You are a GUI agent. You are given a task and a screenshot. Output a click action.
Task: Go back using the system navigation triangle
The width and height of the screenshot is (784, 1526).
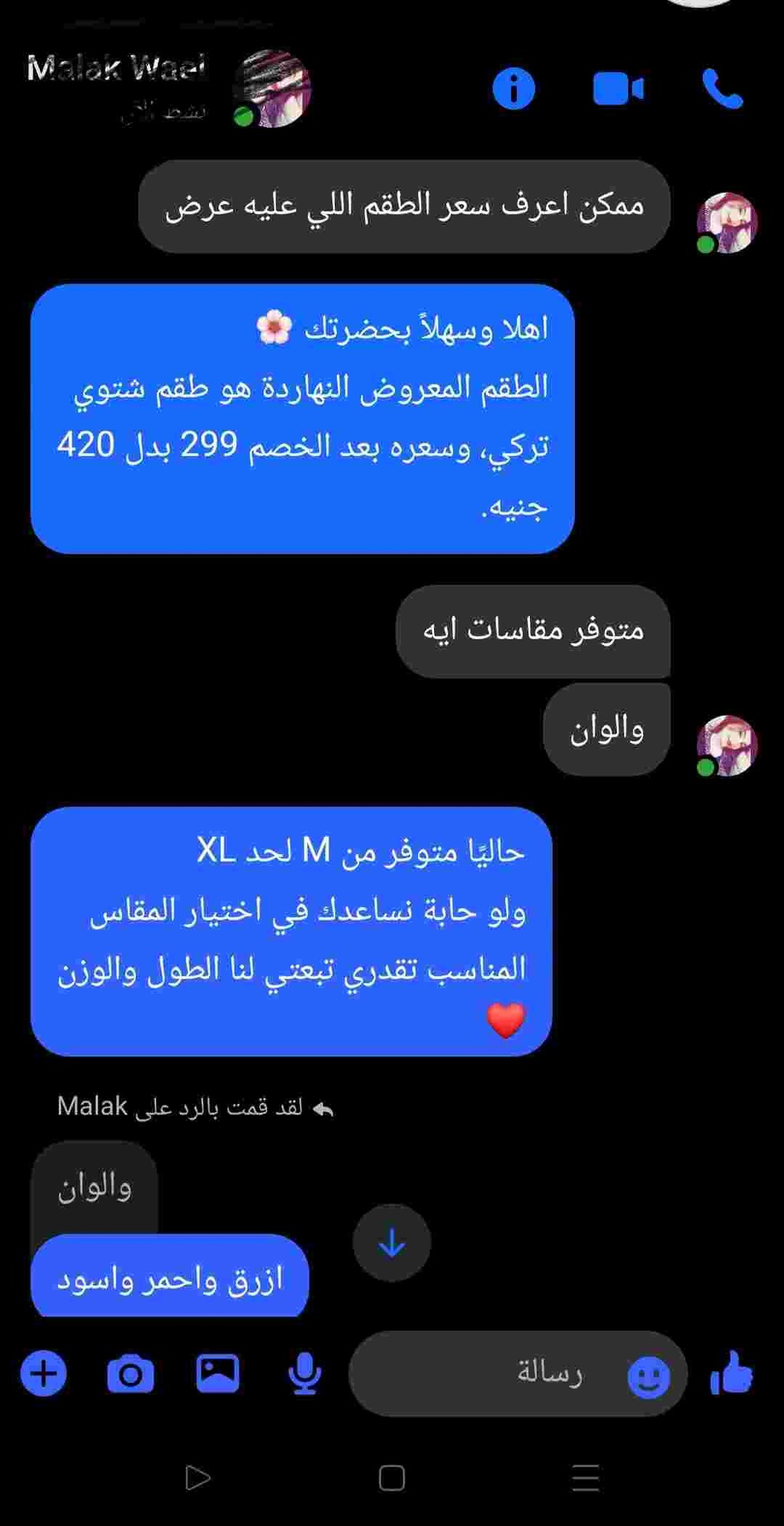click(198, 1478)
